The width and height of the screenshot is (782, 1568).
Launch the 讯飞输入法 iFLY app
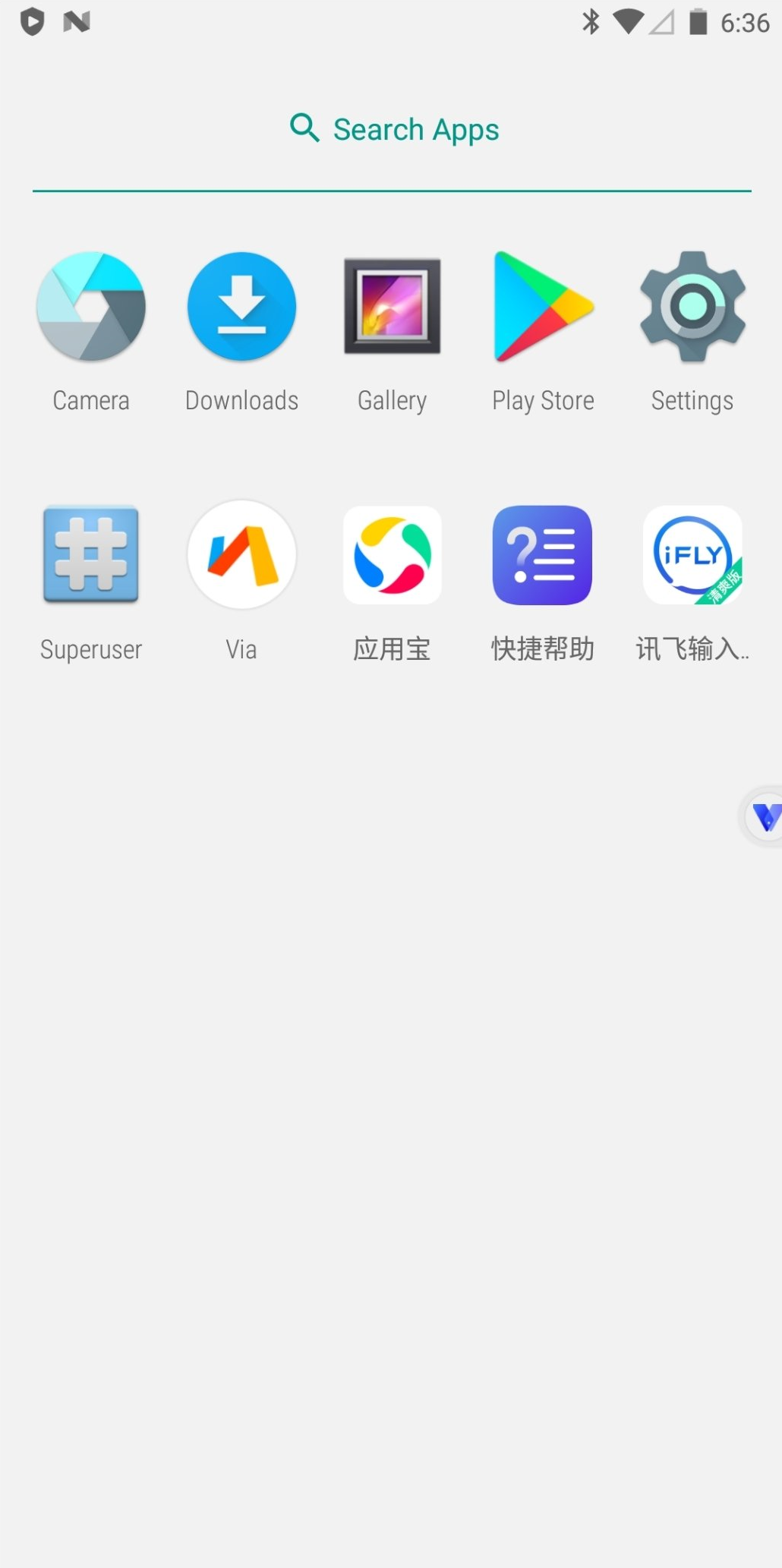click(692, 555)
